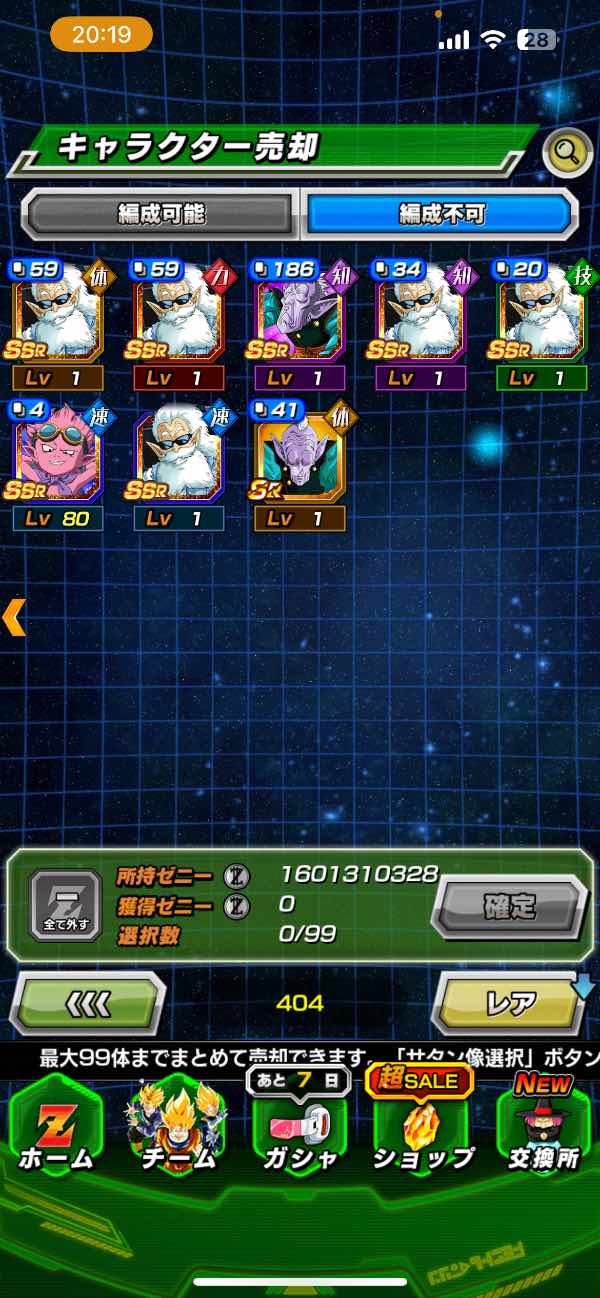Viewport: 600px width, 1298px height.
Task: Open the magnifier search icon
Action: click(567, 152)
